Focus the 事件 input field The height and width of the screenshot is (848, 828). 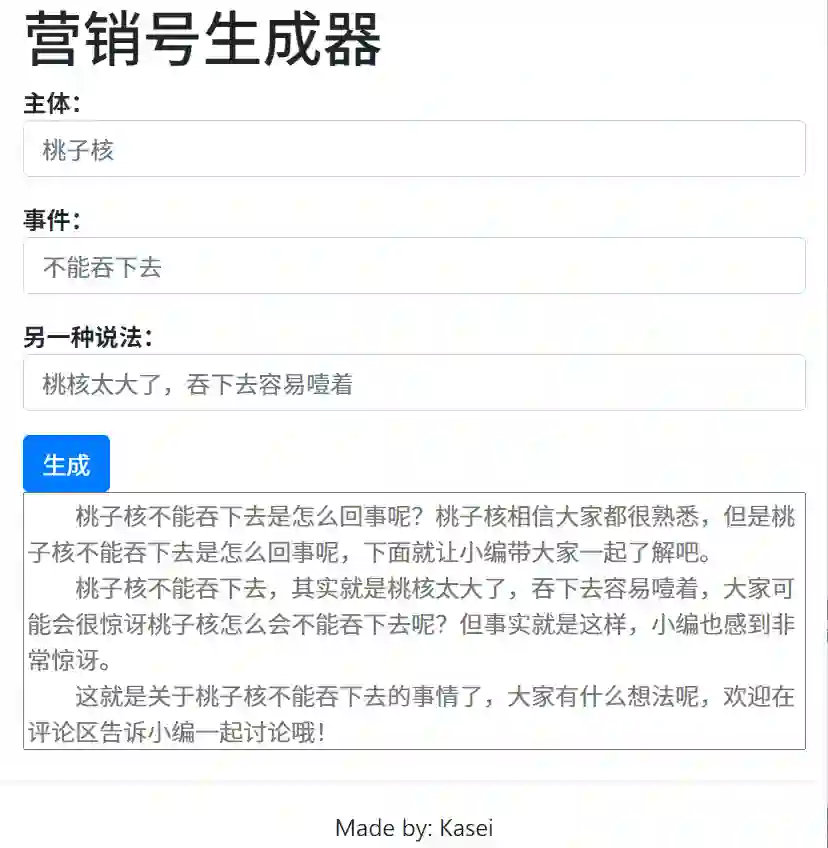[414, 266]
